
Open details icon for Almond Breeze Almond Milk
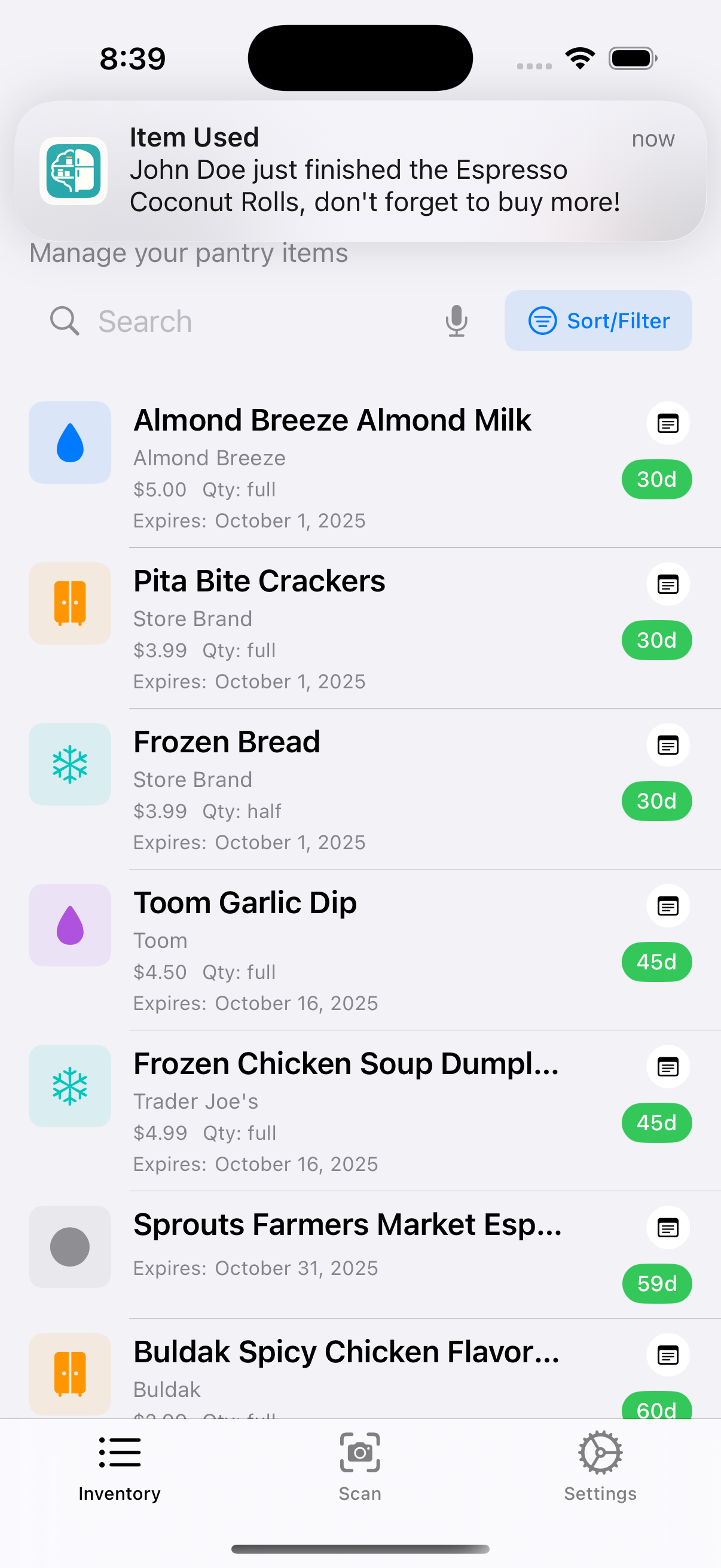pos(668,423)
